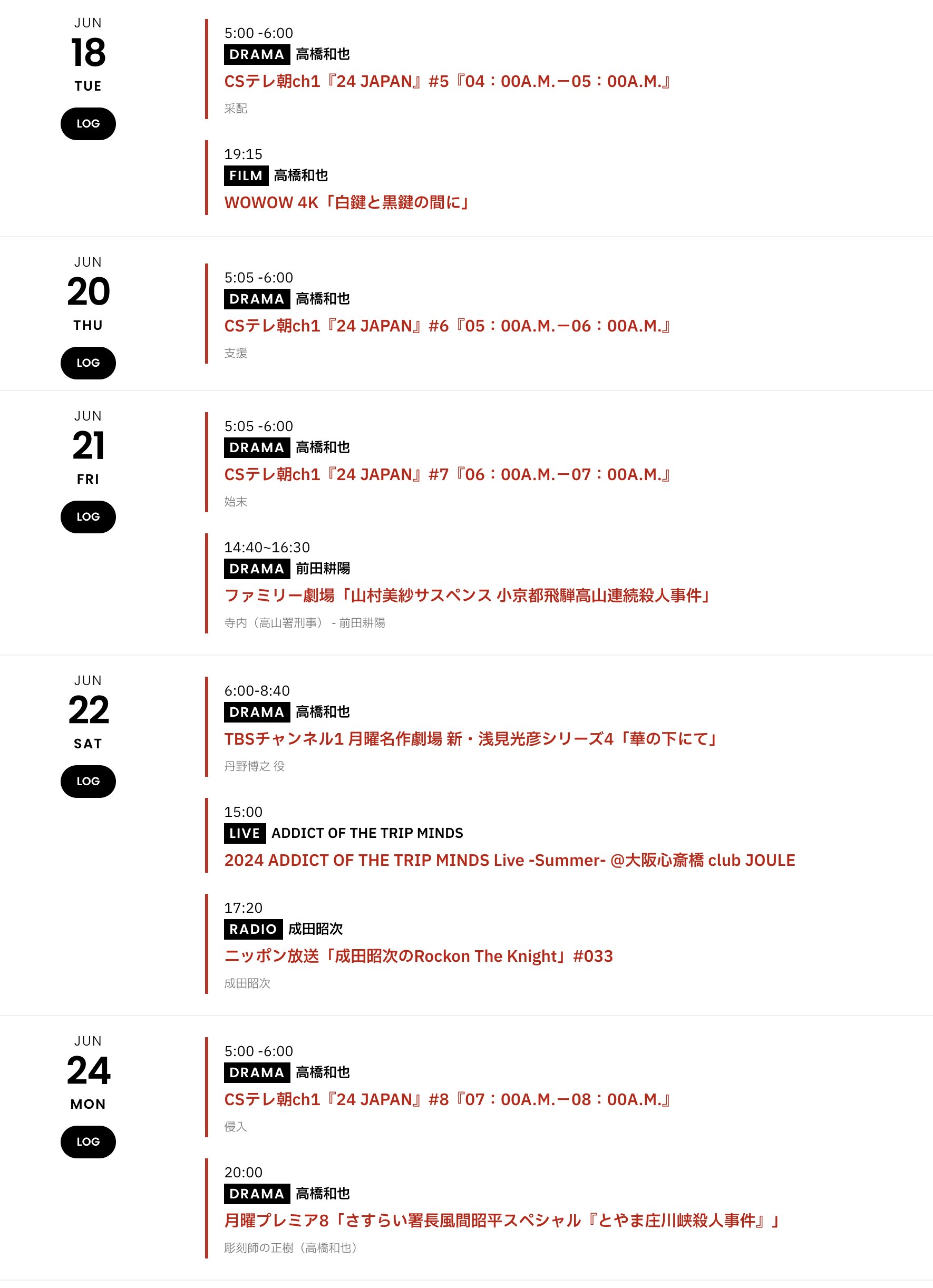Open 成田昭次のRockon The Knight #033 link
933x1288 pixels.
(419, 957)
